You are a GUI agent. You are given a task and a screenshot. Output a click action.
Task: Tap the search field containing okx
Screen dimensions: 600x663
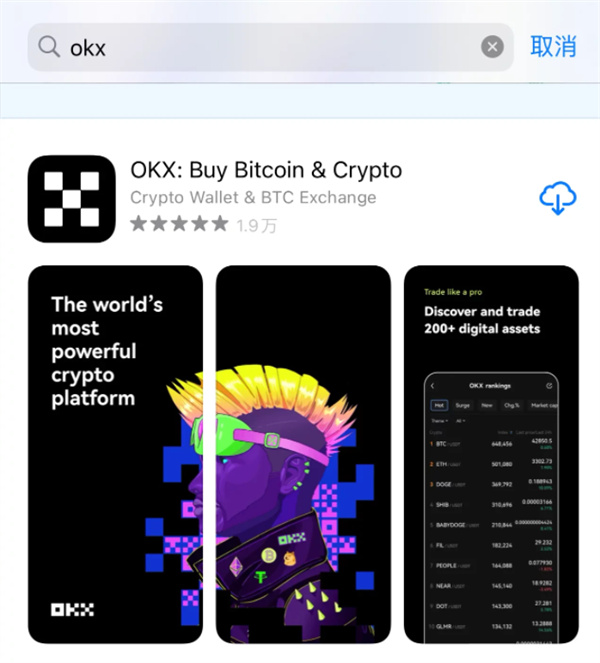(x=260, y=47)
